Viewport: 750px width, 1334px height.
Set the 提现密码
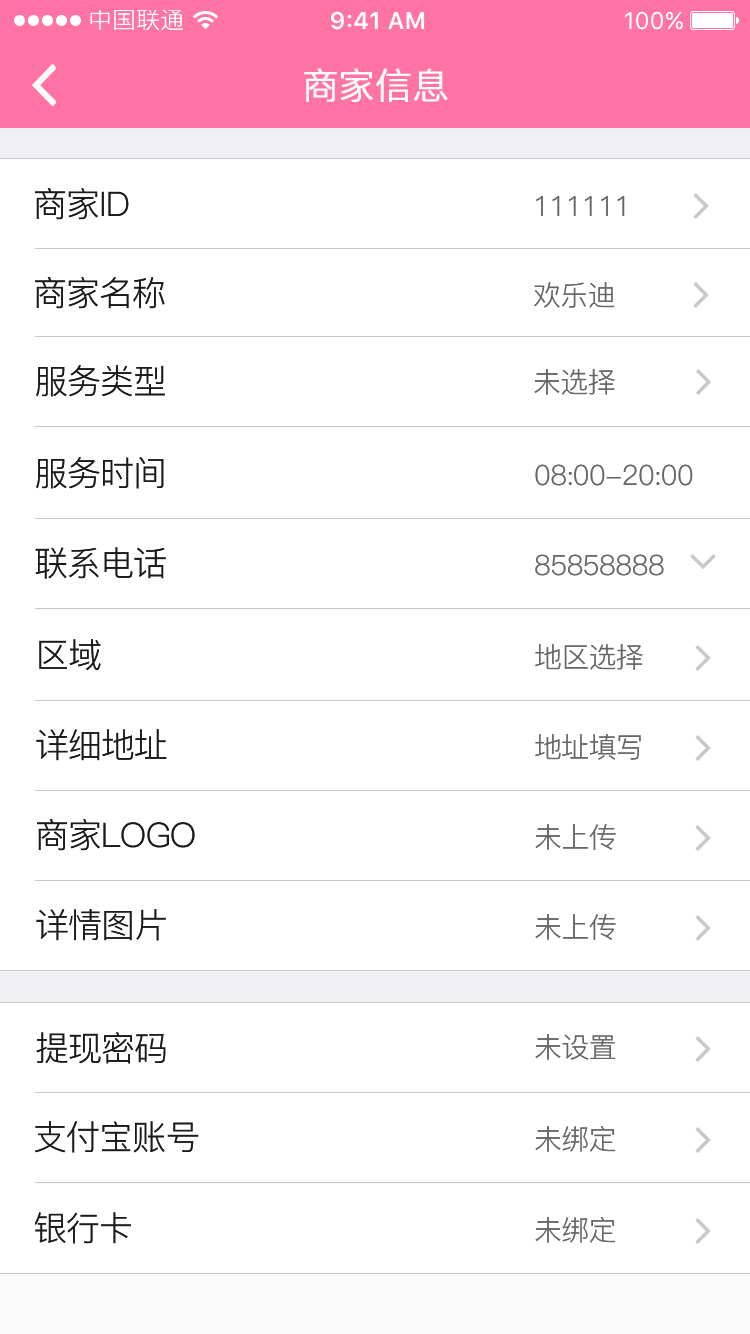(x=375, y=1048)
